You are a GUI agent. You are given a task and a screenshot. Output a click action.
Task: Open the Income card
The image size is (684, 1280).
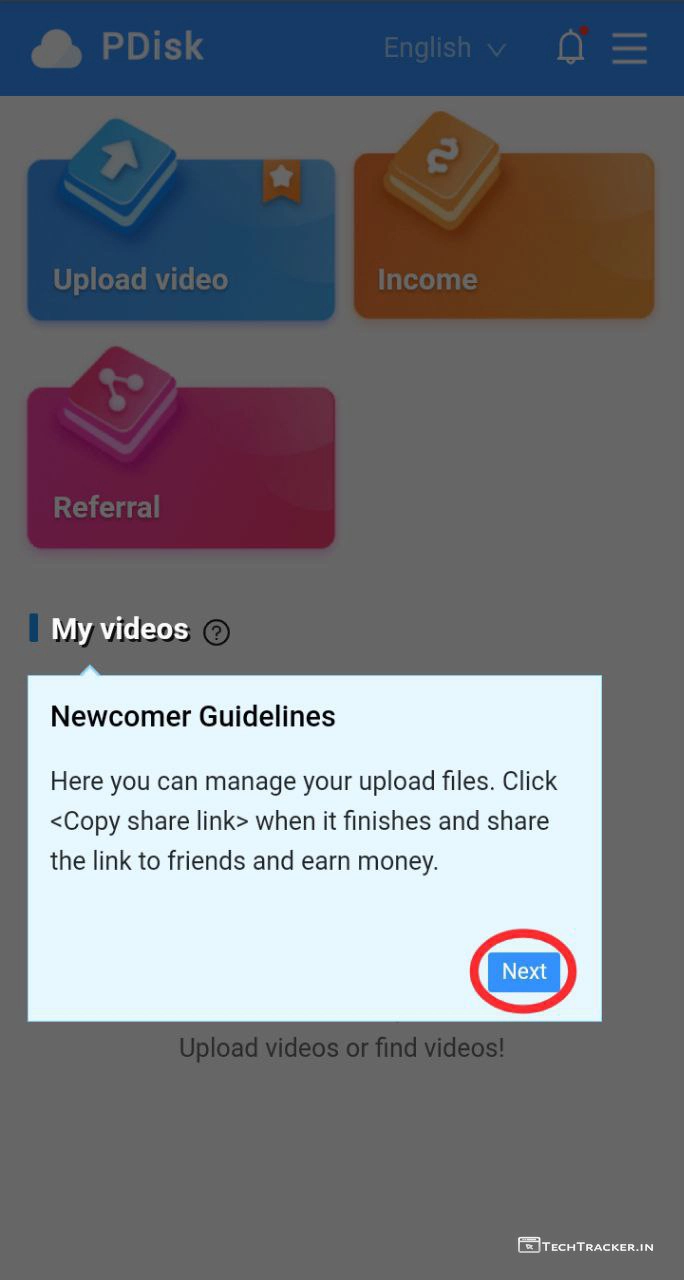pos(504,238)
